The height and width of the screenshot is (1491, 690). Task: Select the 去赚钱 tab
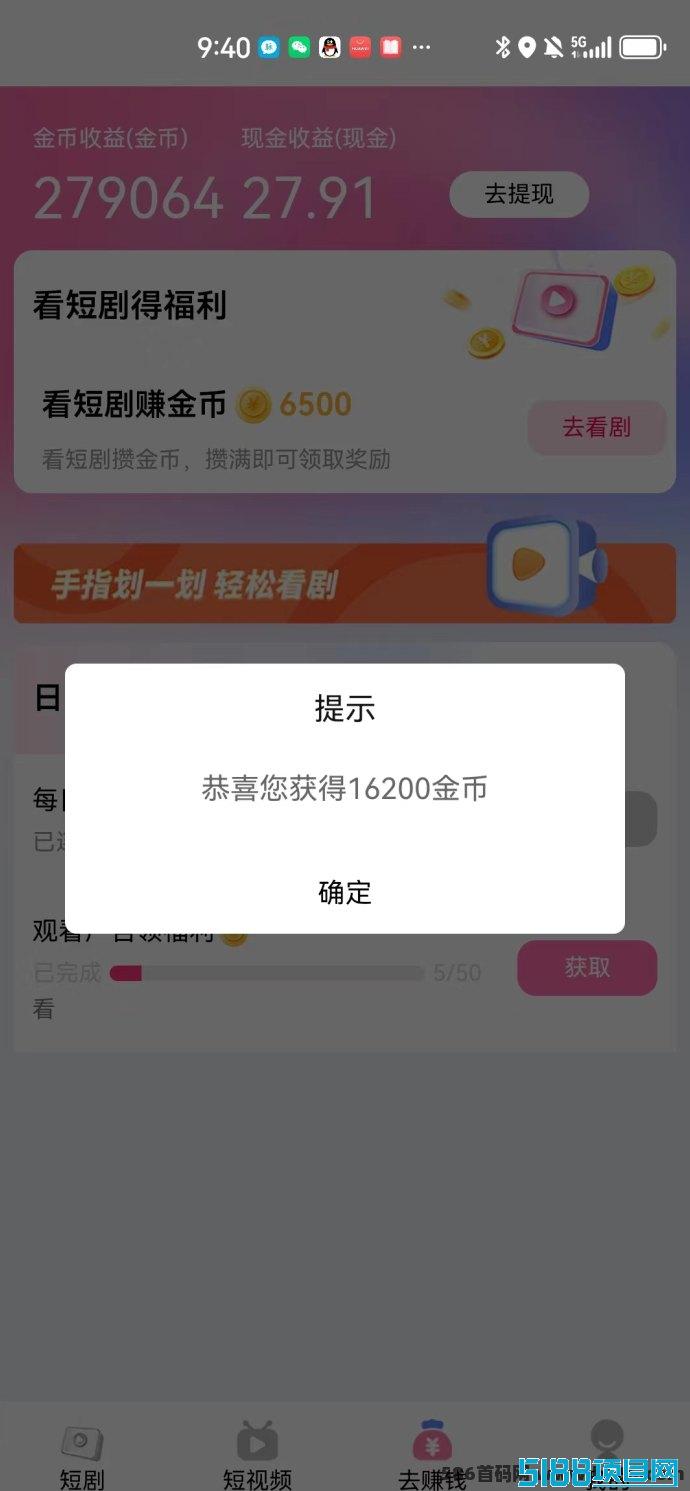click(432, 1455)
